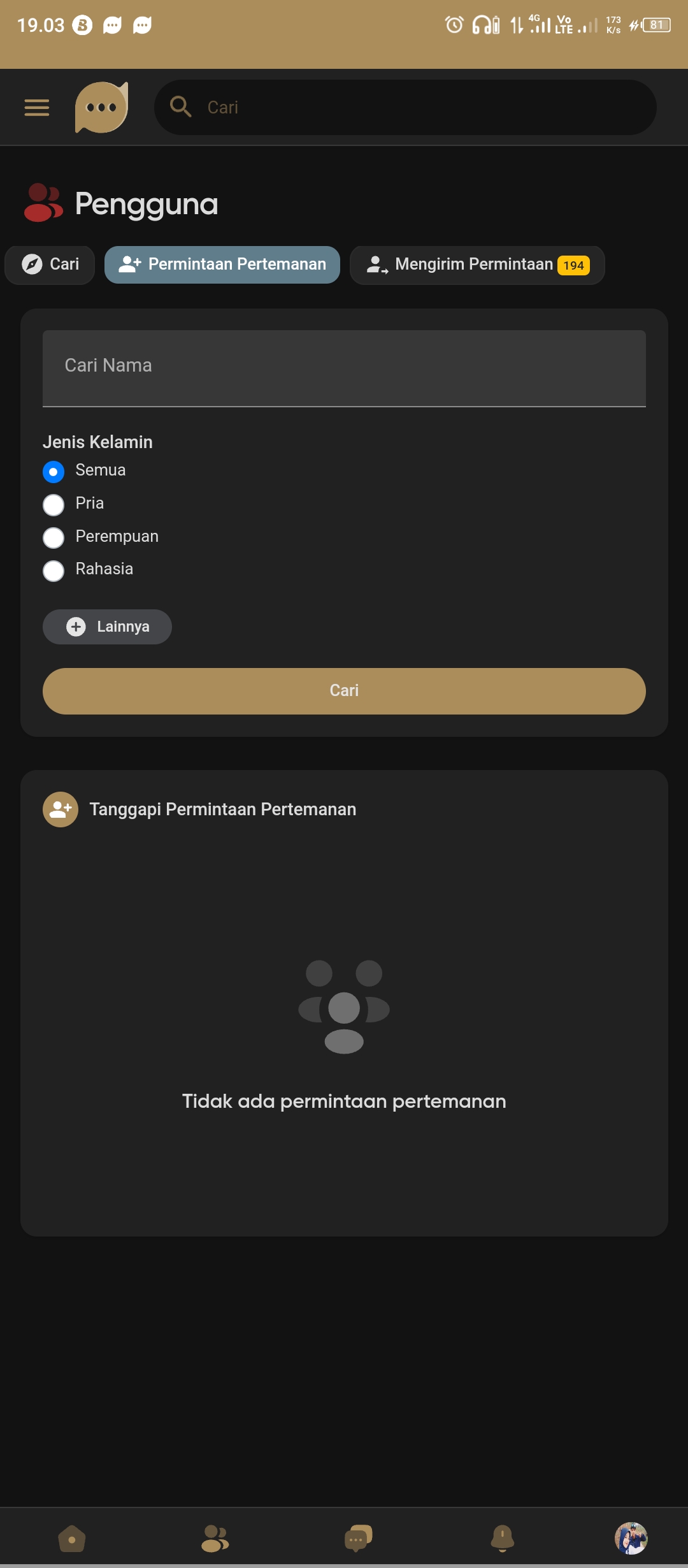The height and width of the screenshot is (1568, 688).
Task: Open the chat messages tab
Action: 358,1539
